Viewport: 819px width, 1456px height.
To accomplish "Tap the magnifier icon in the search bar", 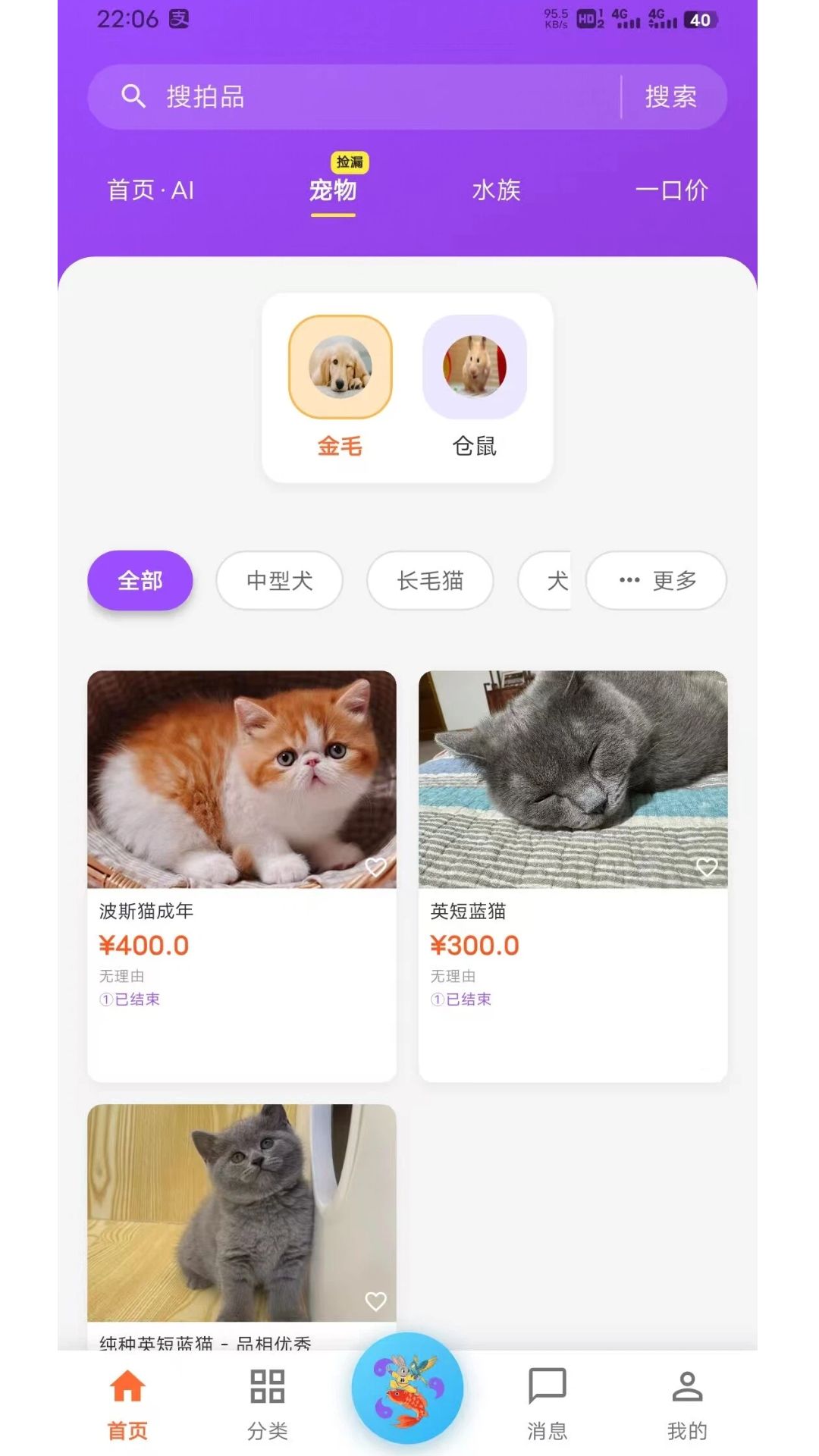I will coord(134,96).
